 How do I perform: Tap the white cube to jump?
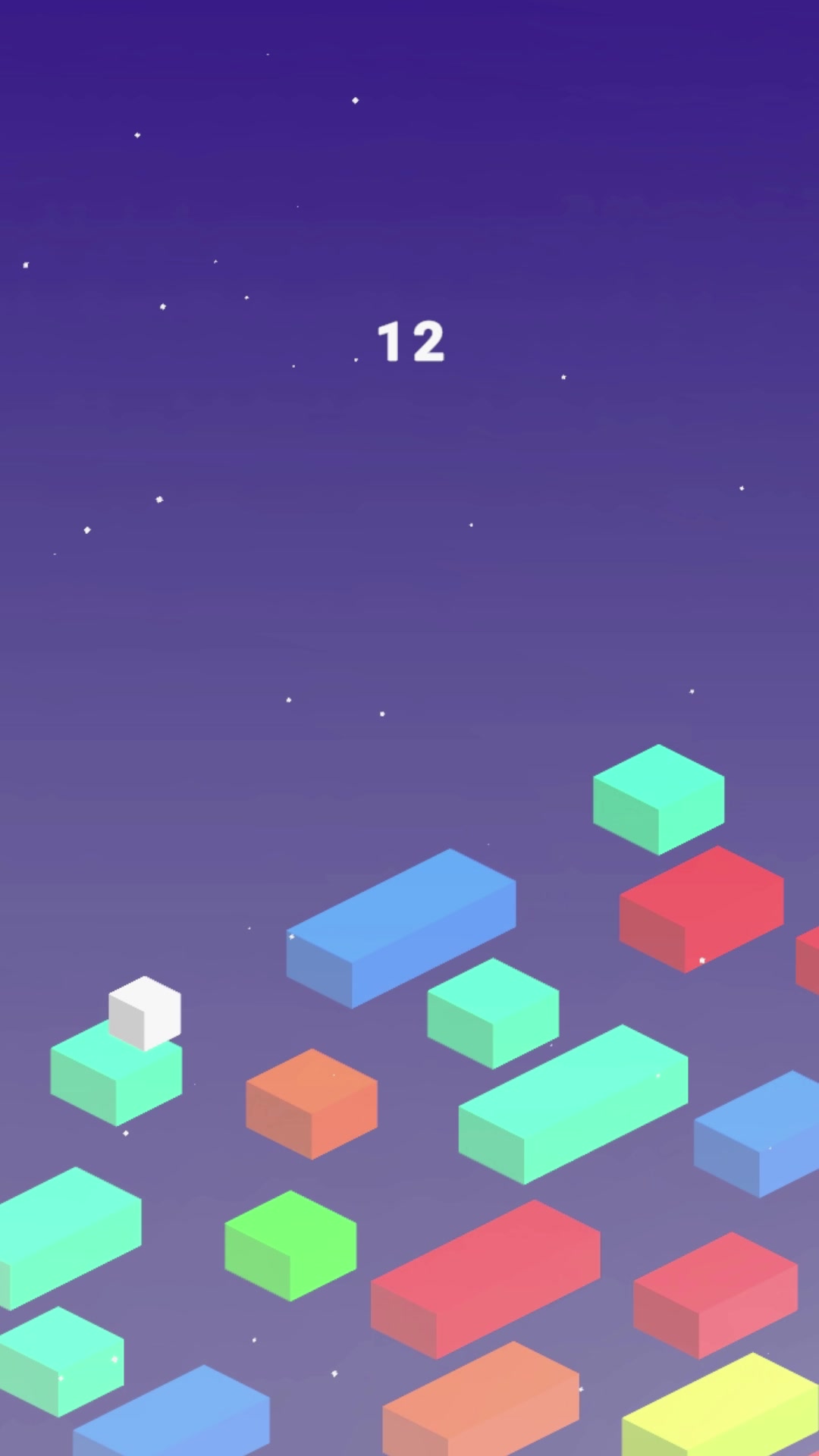click(x=145, y=1013)
